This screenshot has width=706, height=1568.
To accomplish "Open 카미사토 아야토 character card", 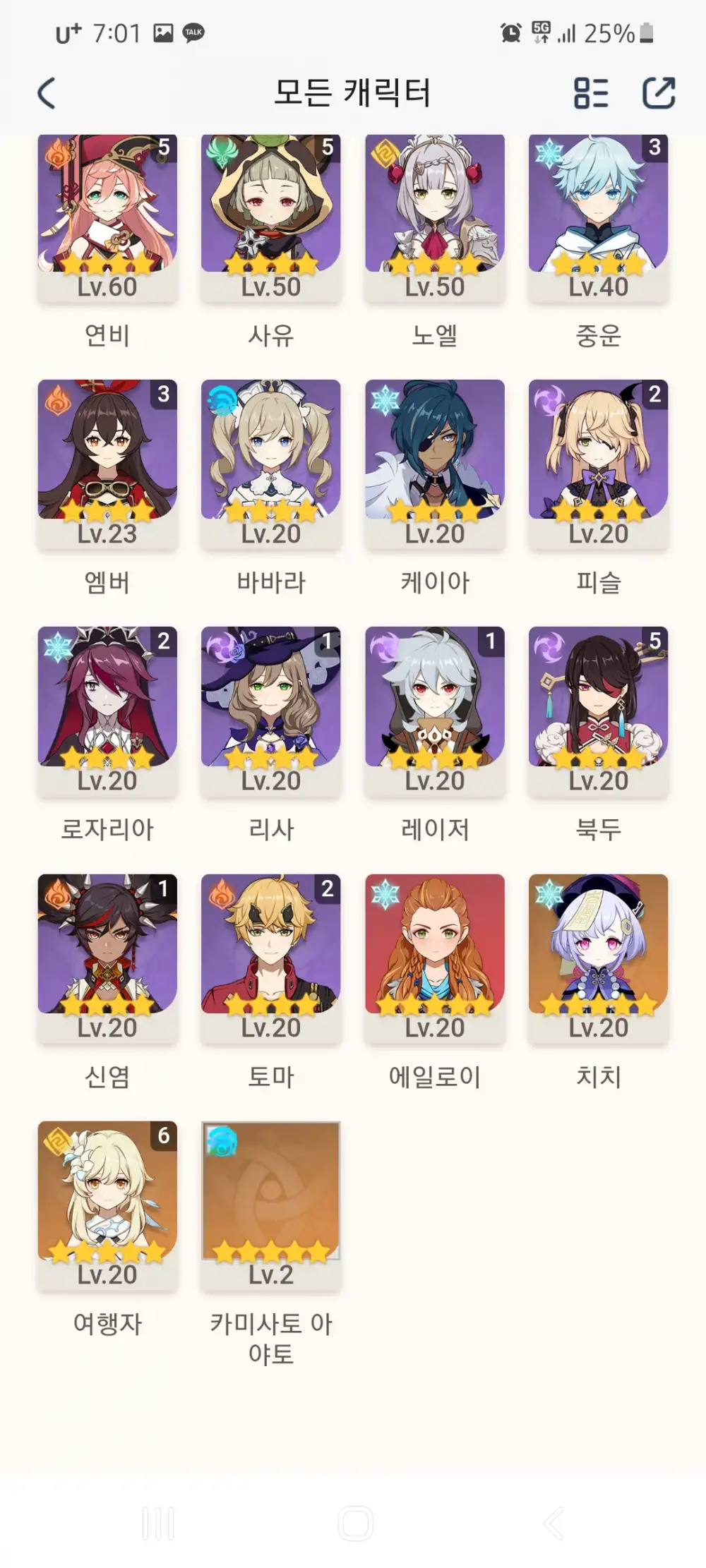I will (x=271, y=1200).
